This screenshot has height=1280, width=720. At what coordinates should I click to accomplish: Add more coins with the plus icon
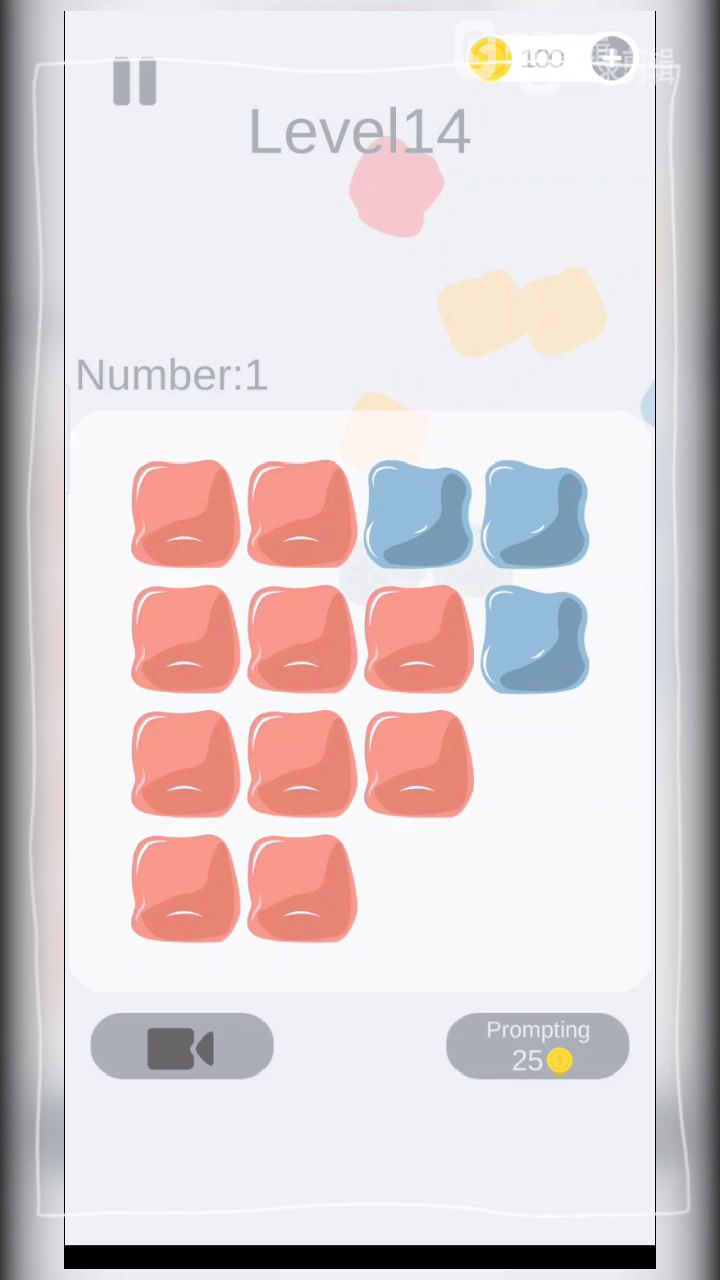(612, 58)
